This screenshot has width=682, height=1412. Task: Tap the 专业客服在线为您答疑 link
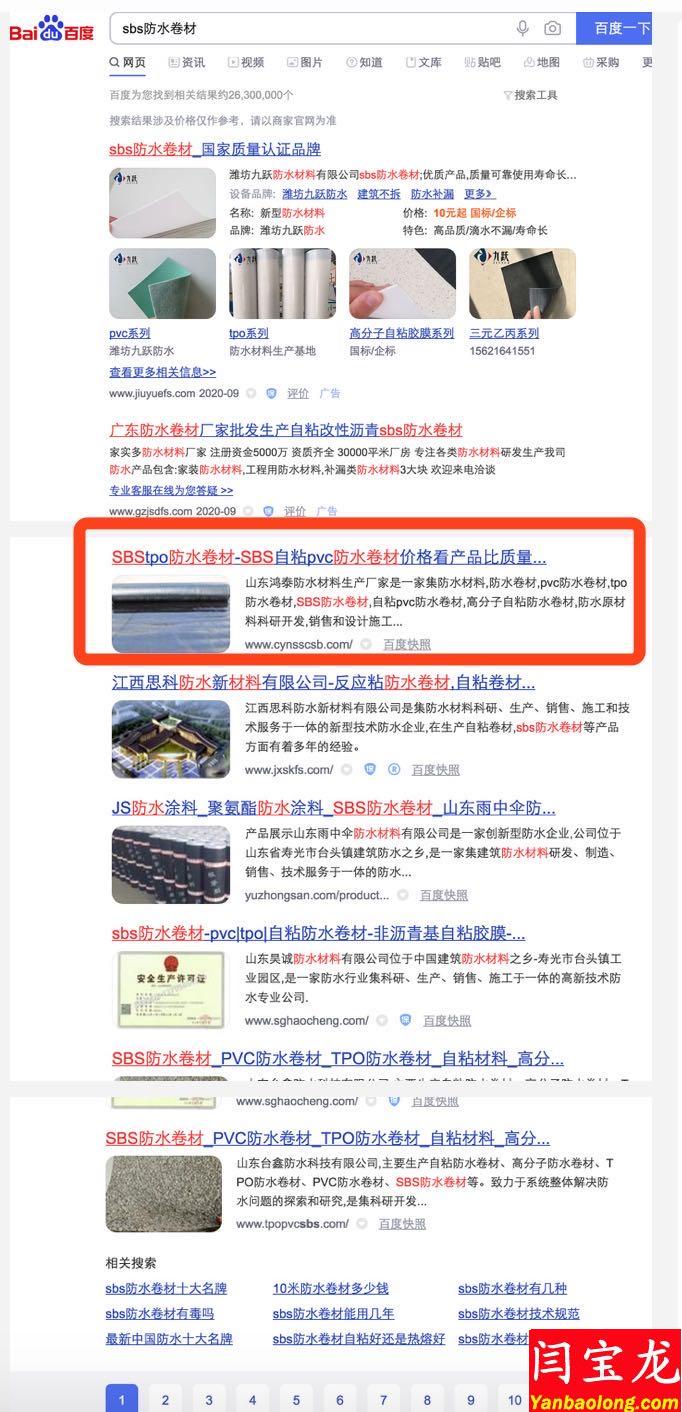(x=171, y=490)
